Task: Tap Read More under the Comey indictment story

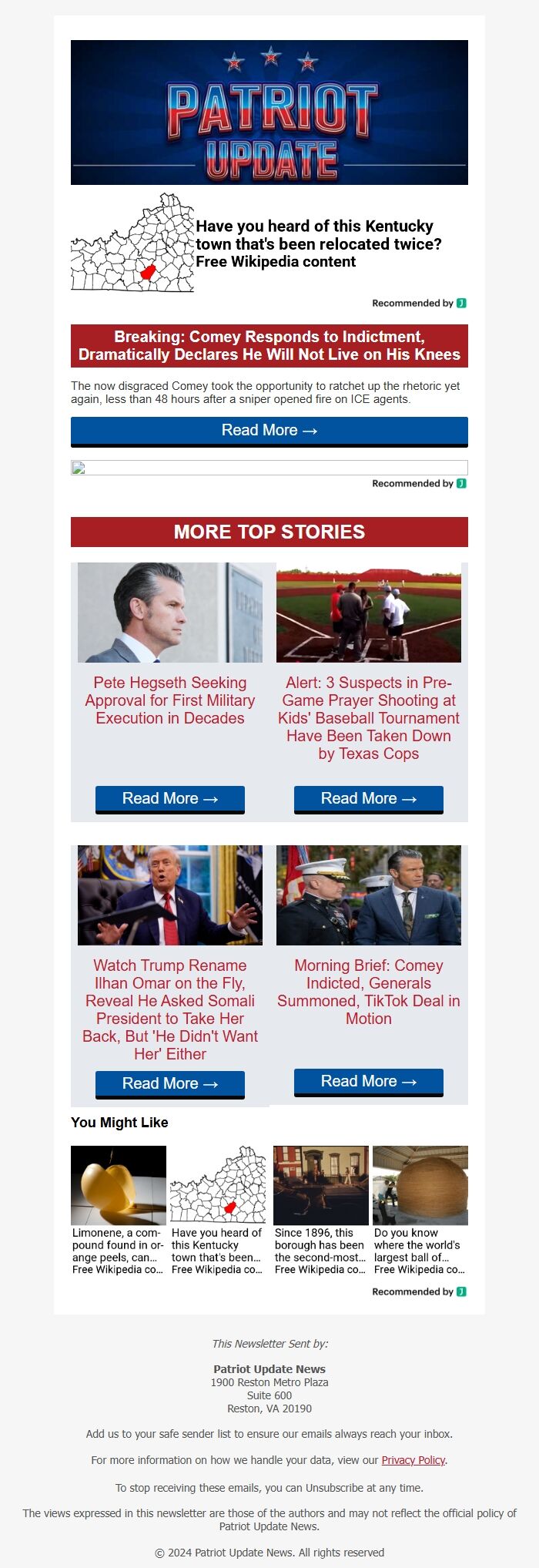Action: [269, 431]
